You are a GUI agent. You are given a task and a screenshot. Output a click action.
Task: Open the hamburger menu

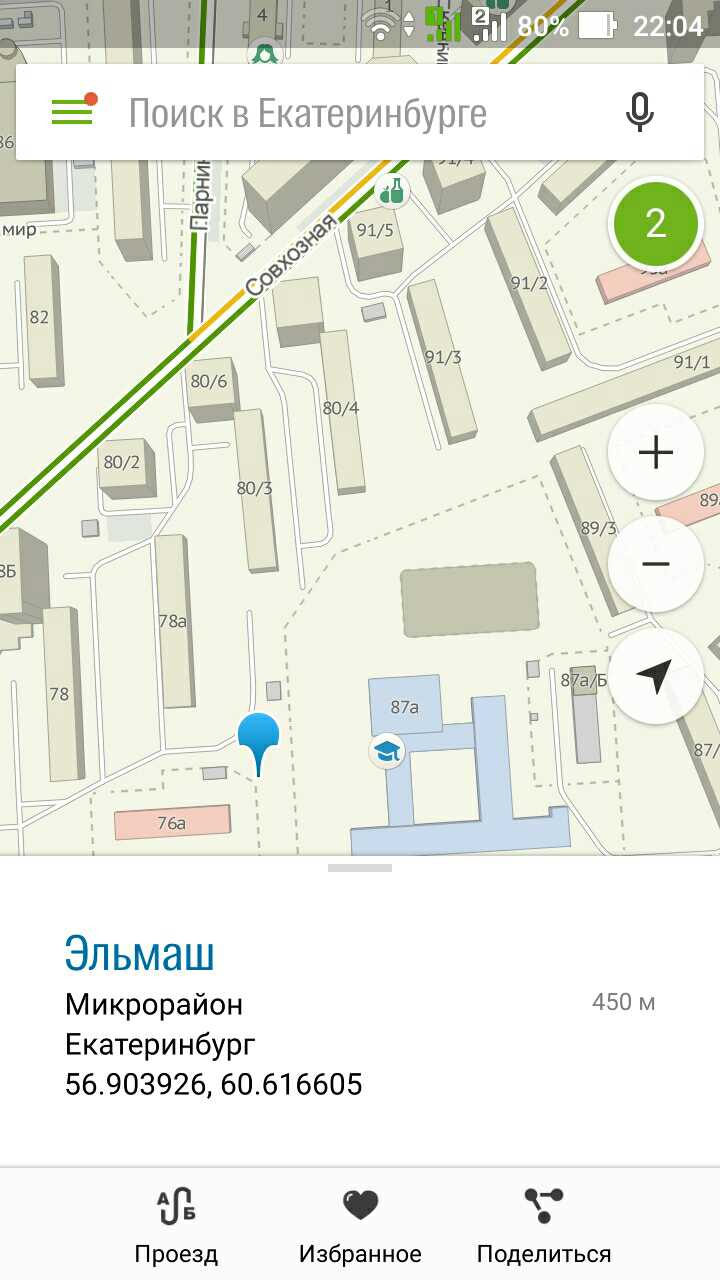(73, 111)
